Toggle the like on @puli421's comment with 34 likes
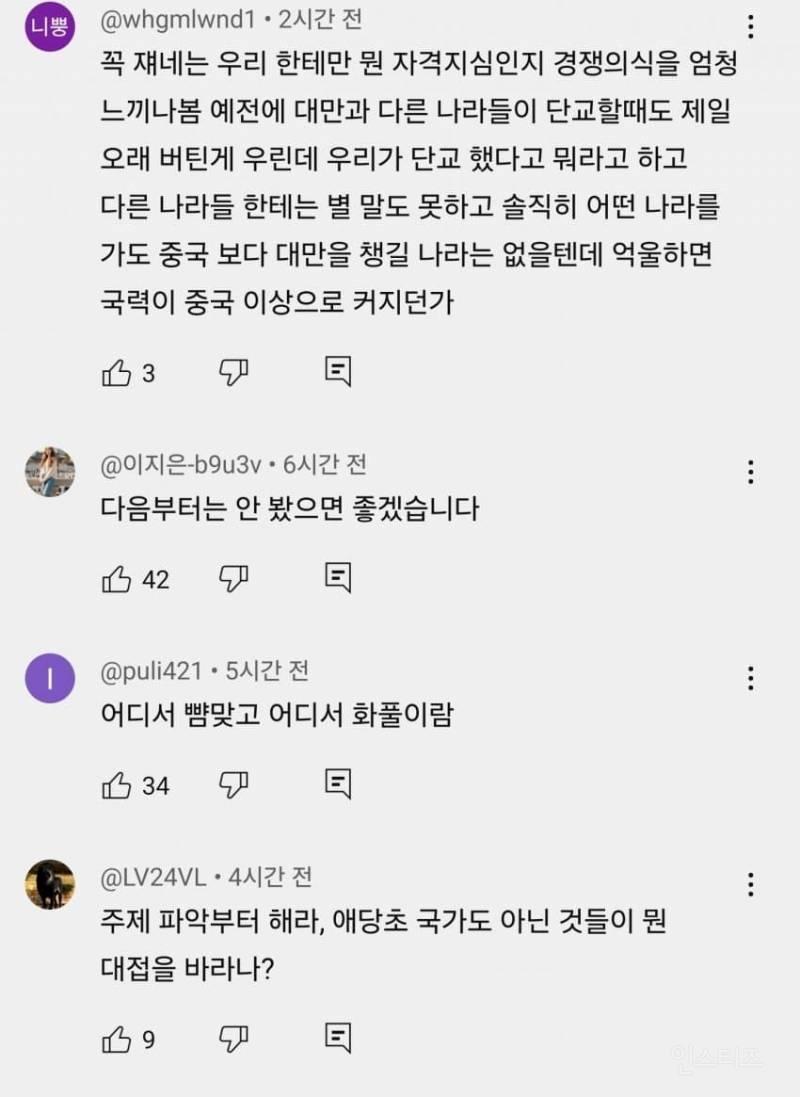The image size is (800, 1097). coord(115,784)
